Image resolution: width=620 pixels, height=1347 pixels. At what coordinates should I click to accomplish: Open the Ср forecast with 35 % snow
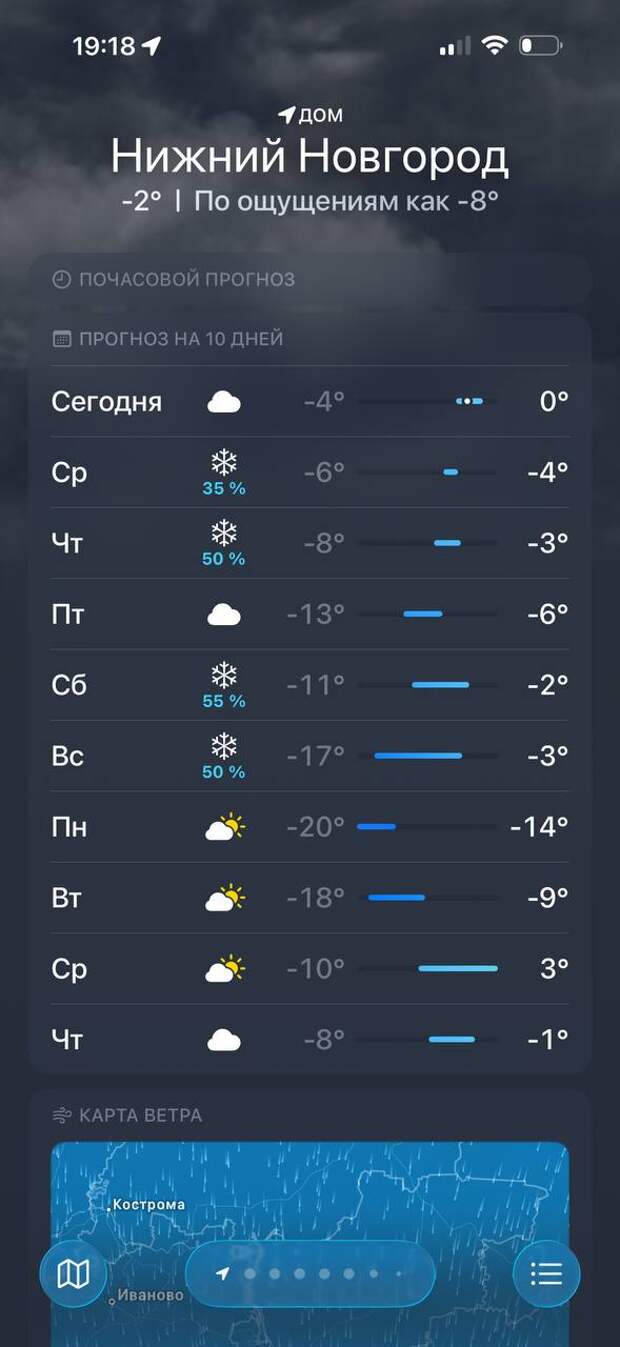point(310,472)
